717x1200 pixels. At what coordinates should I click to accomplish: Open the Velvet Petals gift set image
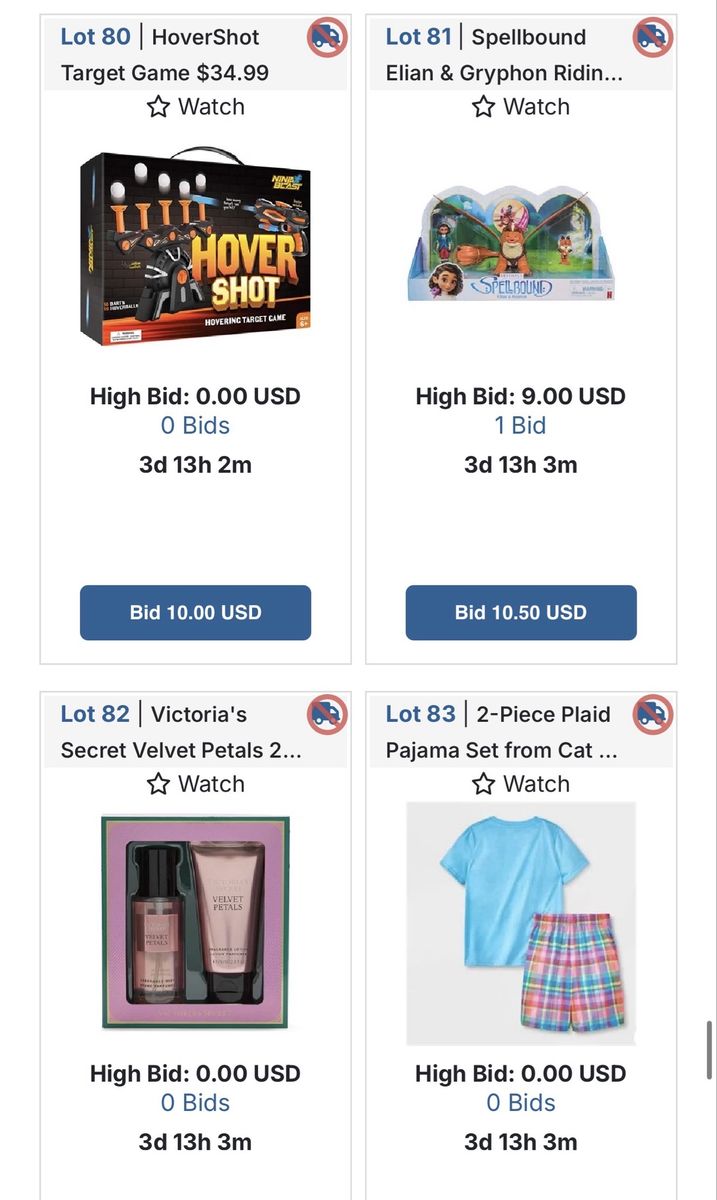click(195, 923)
